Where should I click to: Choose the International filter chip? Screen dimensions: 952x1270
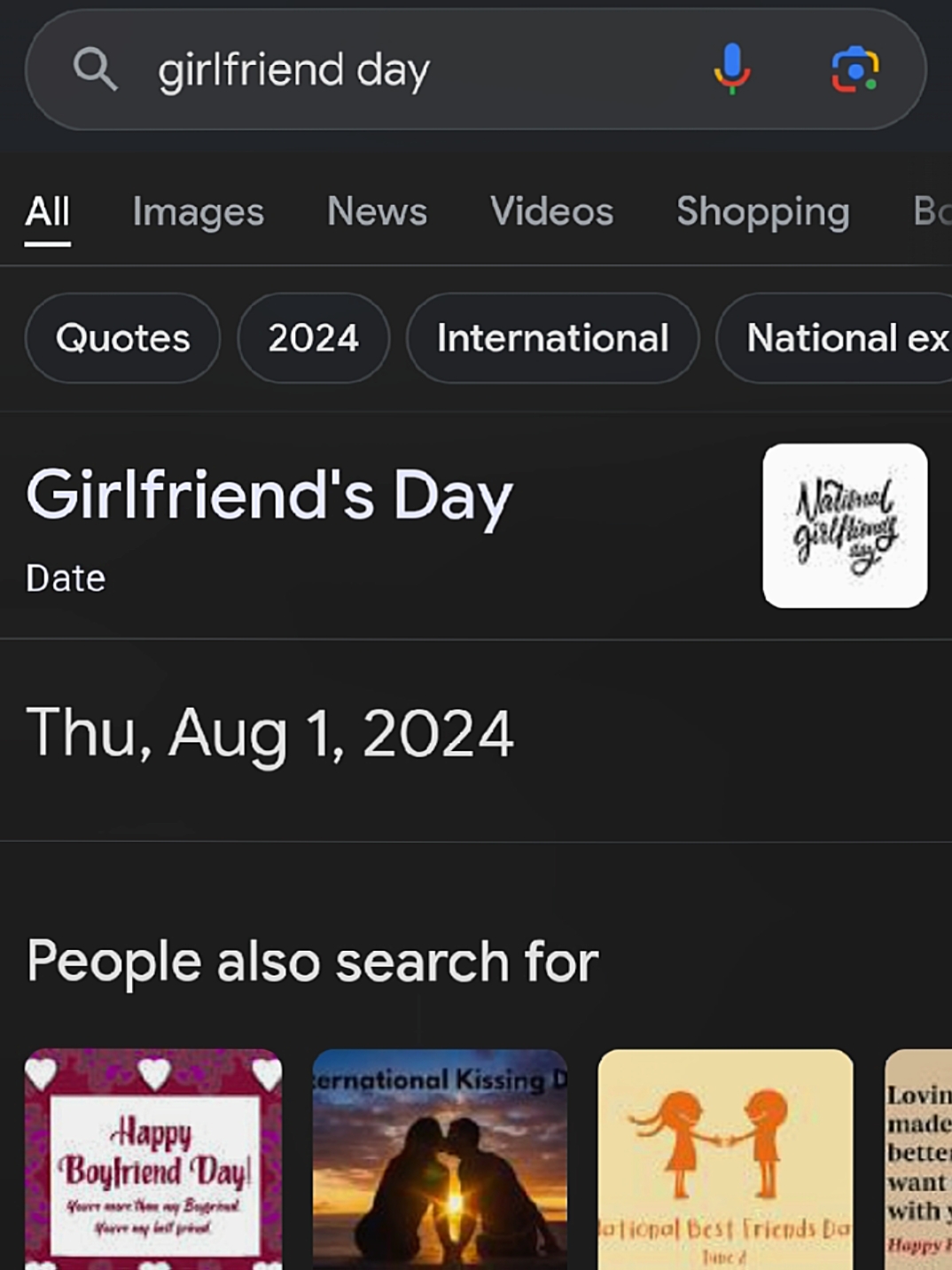(x=552, y=338)
